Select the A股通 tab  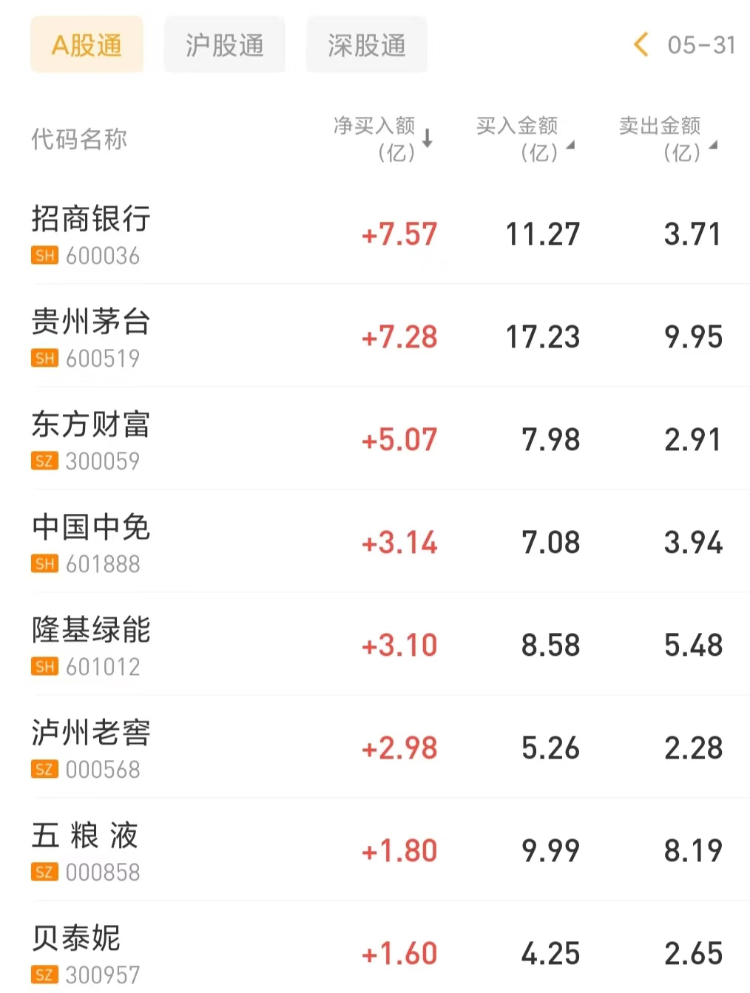click(87, 45)
